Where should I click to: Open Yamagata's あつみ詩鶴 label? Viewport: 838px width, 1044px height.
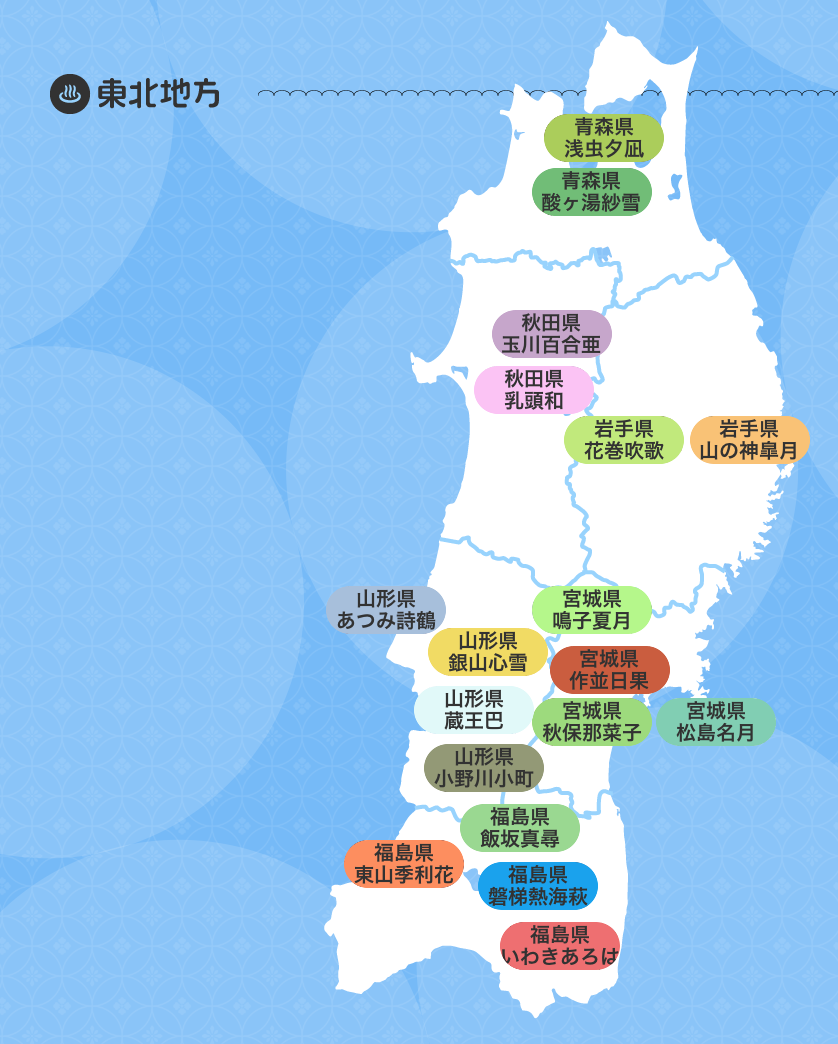point(386,610)
